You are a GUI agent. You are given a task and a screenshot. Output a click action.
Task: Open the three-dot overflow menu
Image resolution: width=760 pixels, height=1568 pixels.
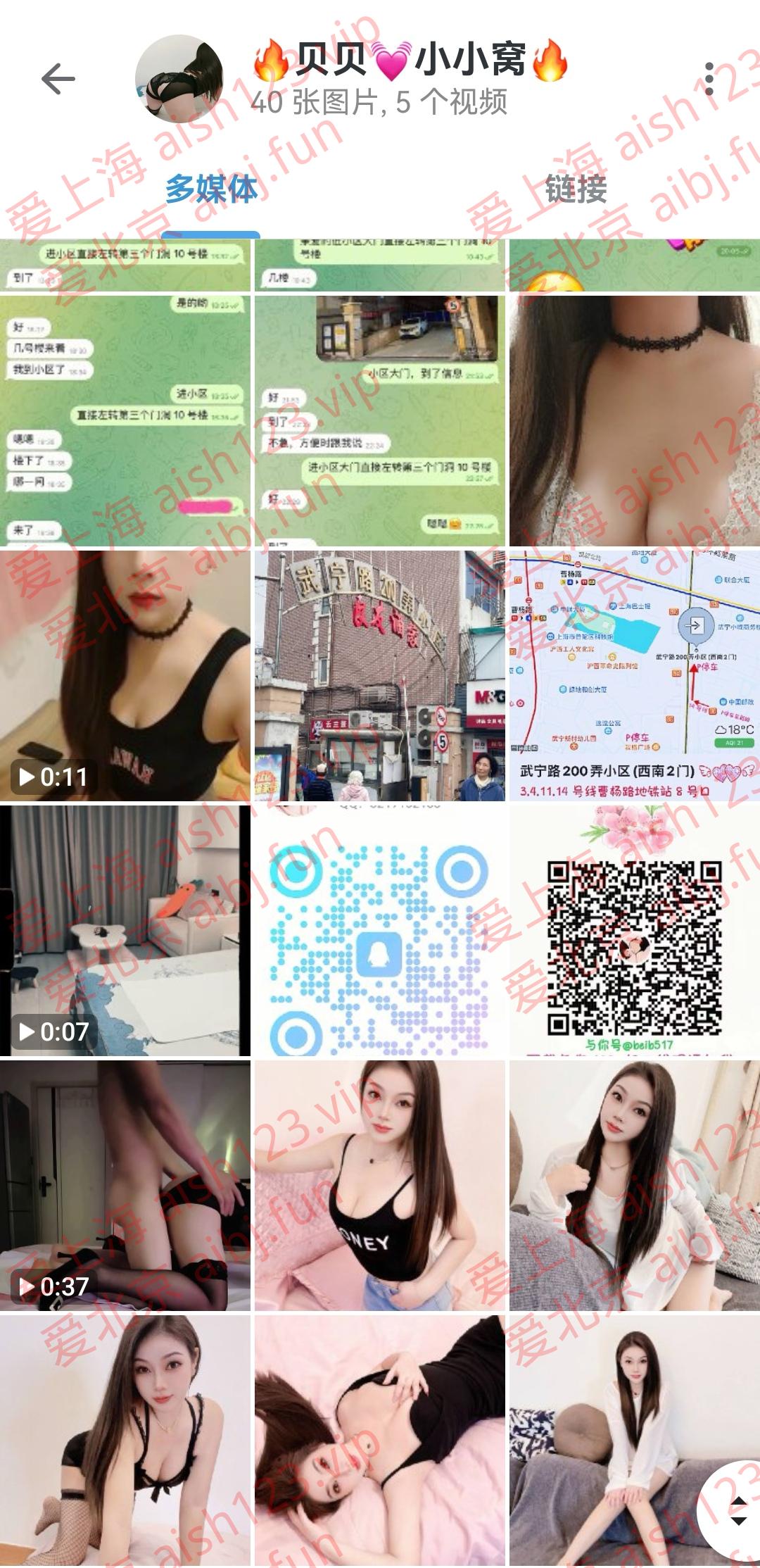click(x=709, y=78)
